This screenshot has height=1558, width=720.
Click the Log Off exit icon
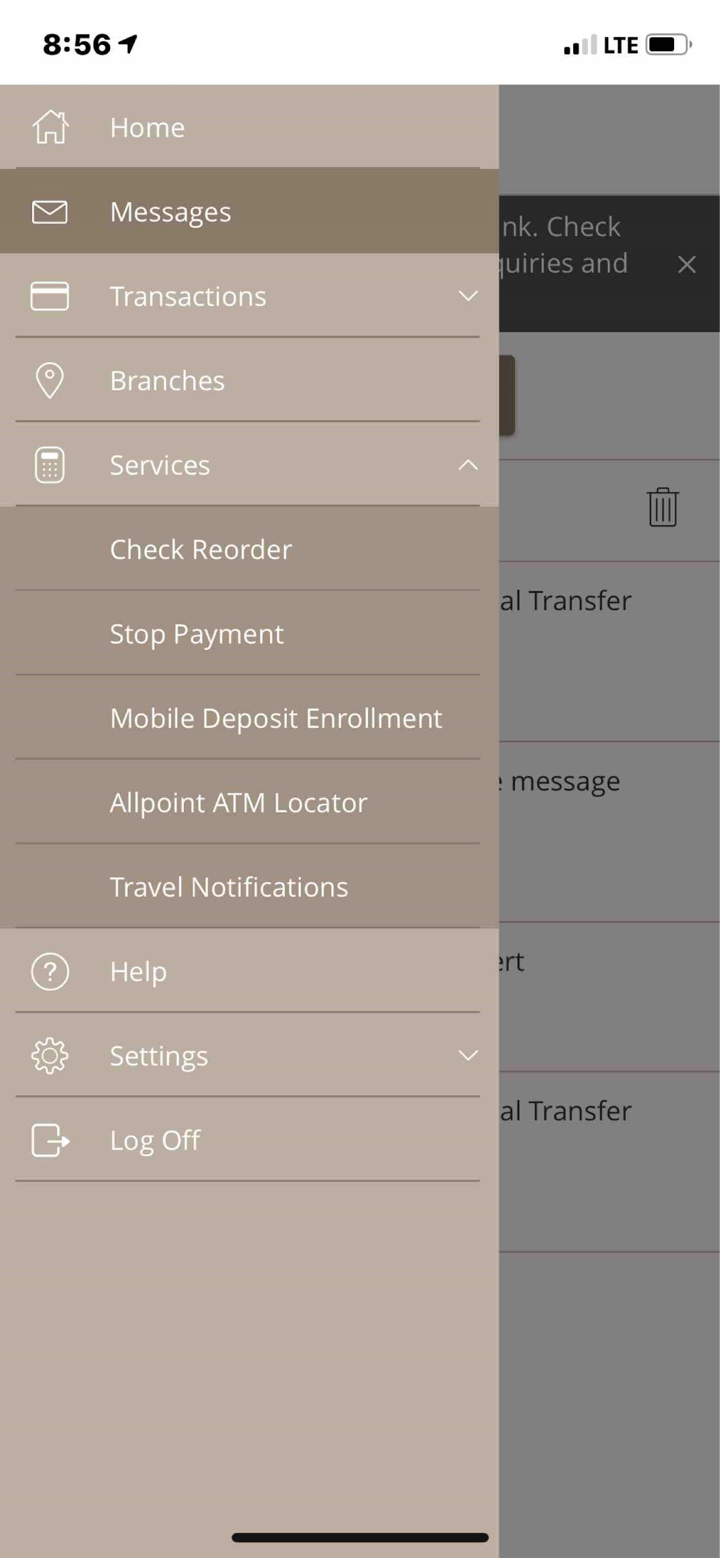point(50,1140)
